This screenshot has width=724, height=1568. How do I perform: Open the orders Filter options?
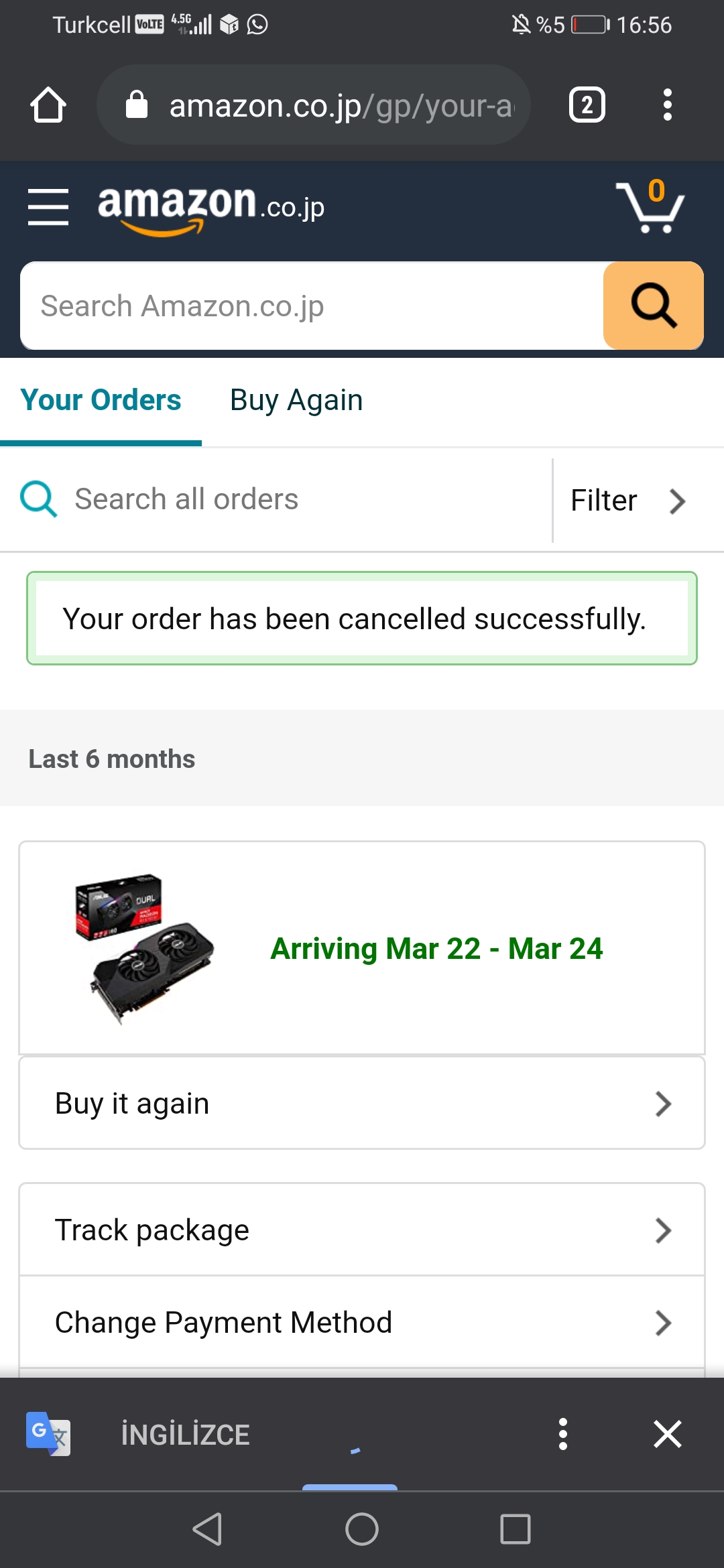(628, 501)
